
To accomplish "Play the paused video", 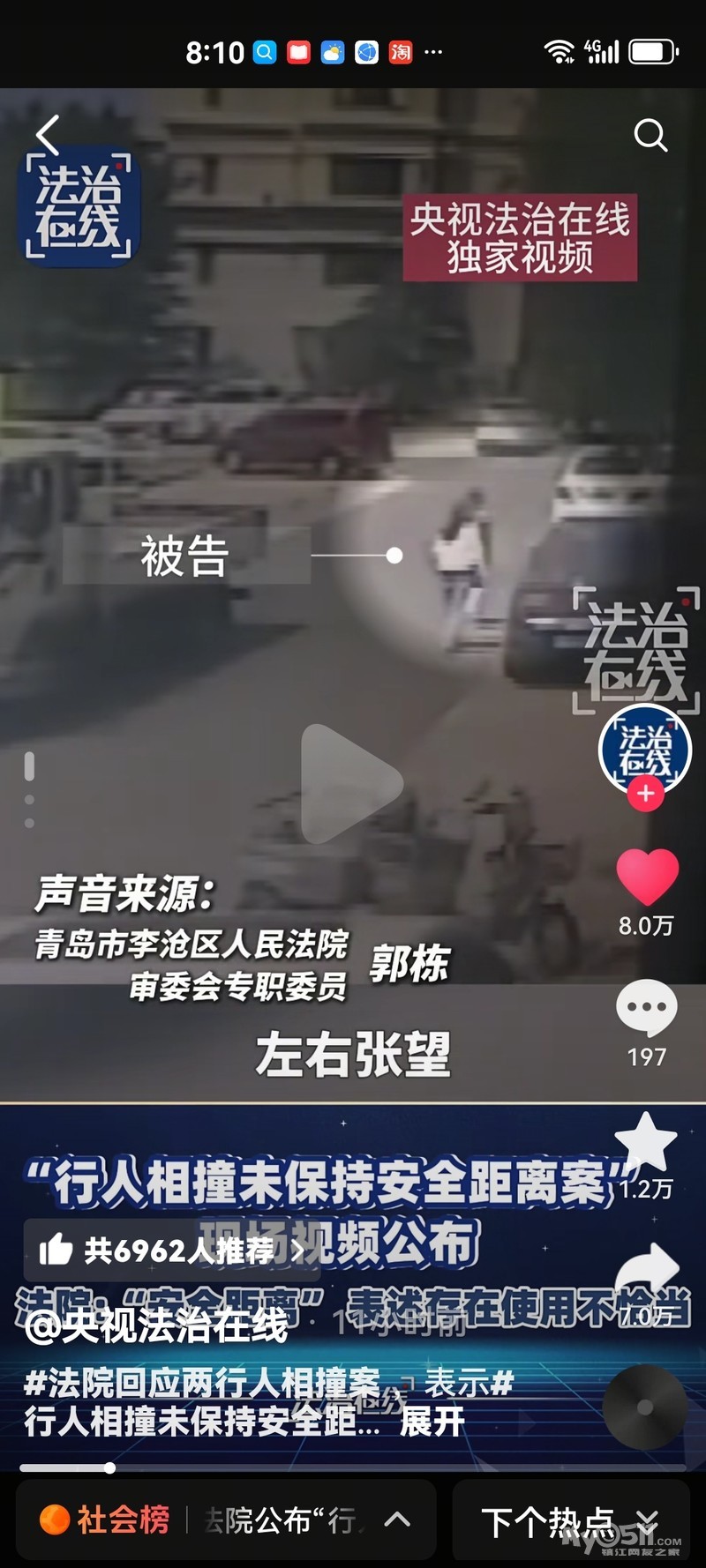I will (351, 783).
